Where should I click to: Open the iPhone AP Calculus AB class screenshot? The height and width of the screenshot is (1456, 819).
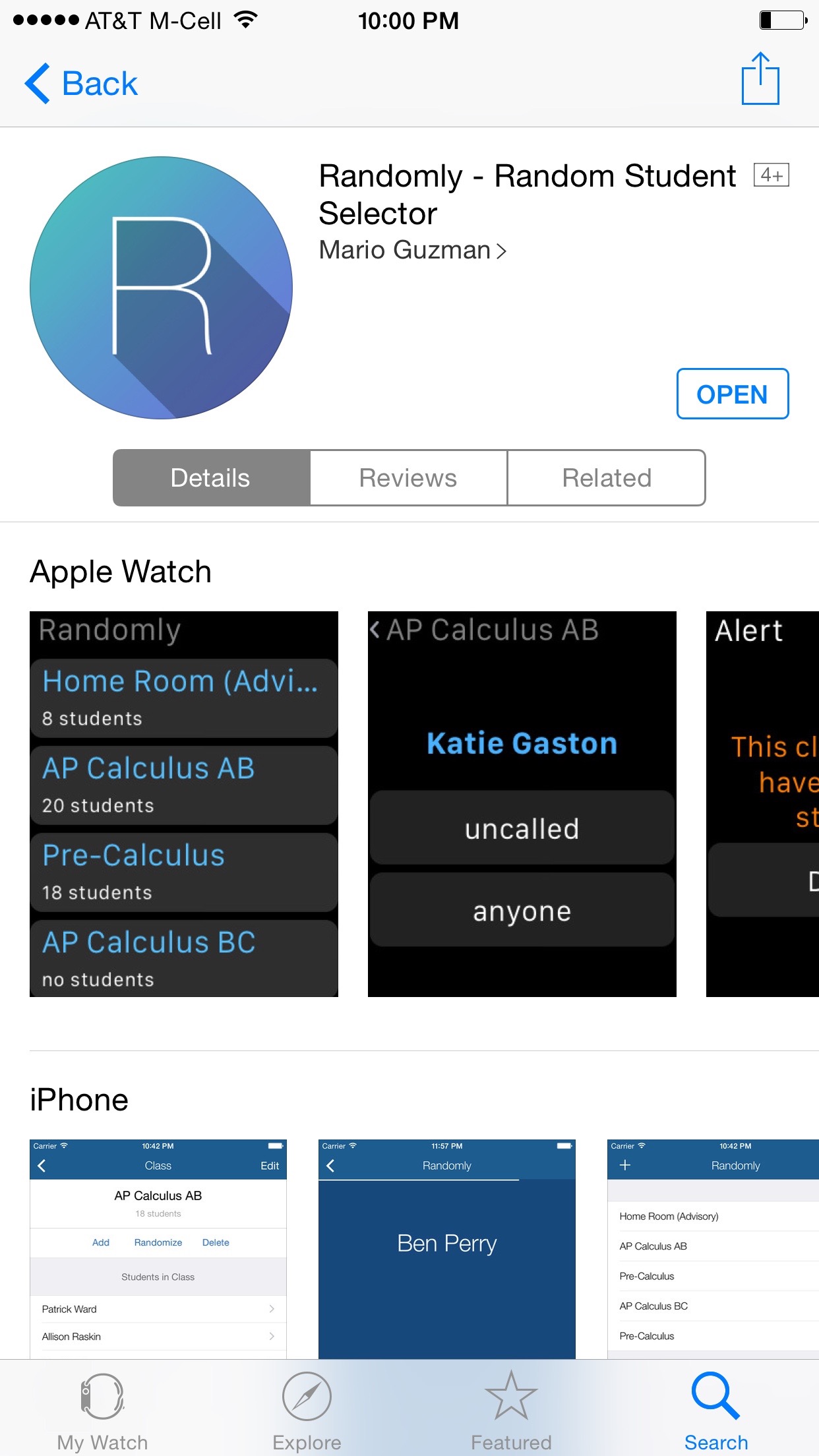pos(158,1249)
